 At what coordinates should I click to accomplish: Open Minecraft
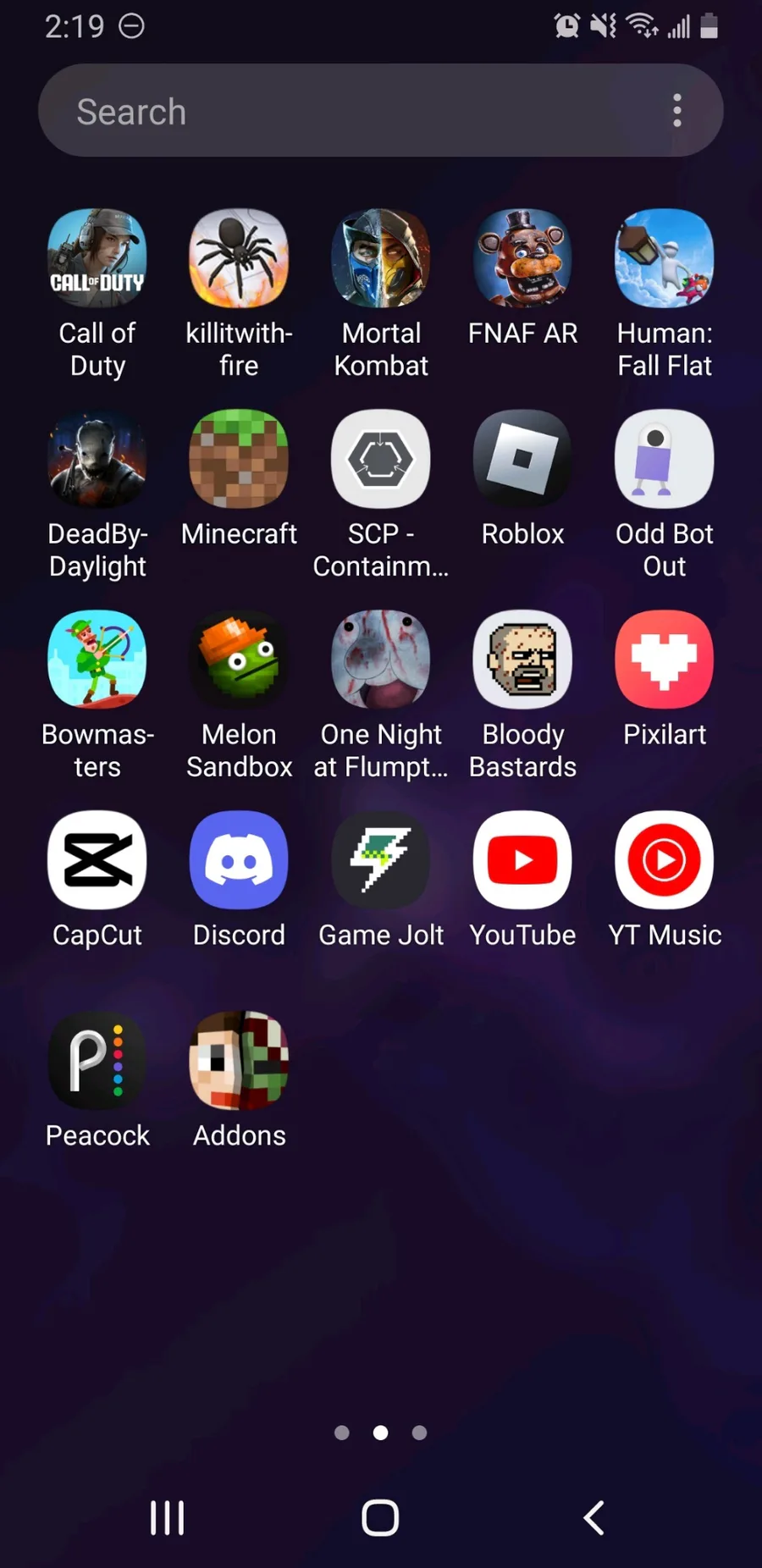coord(239,459)
